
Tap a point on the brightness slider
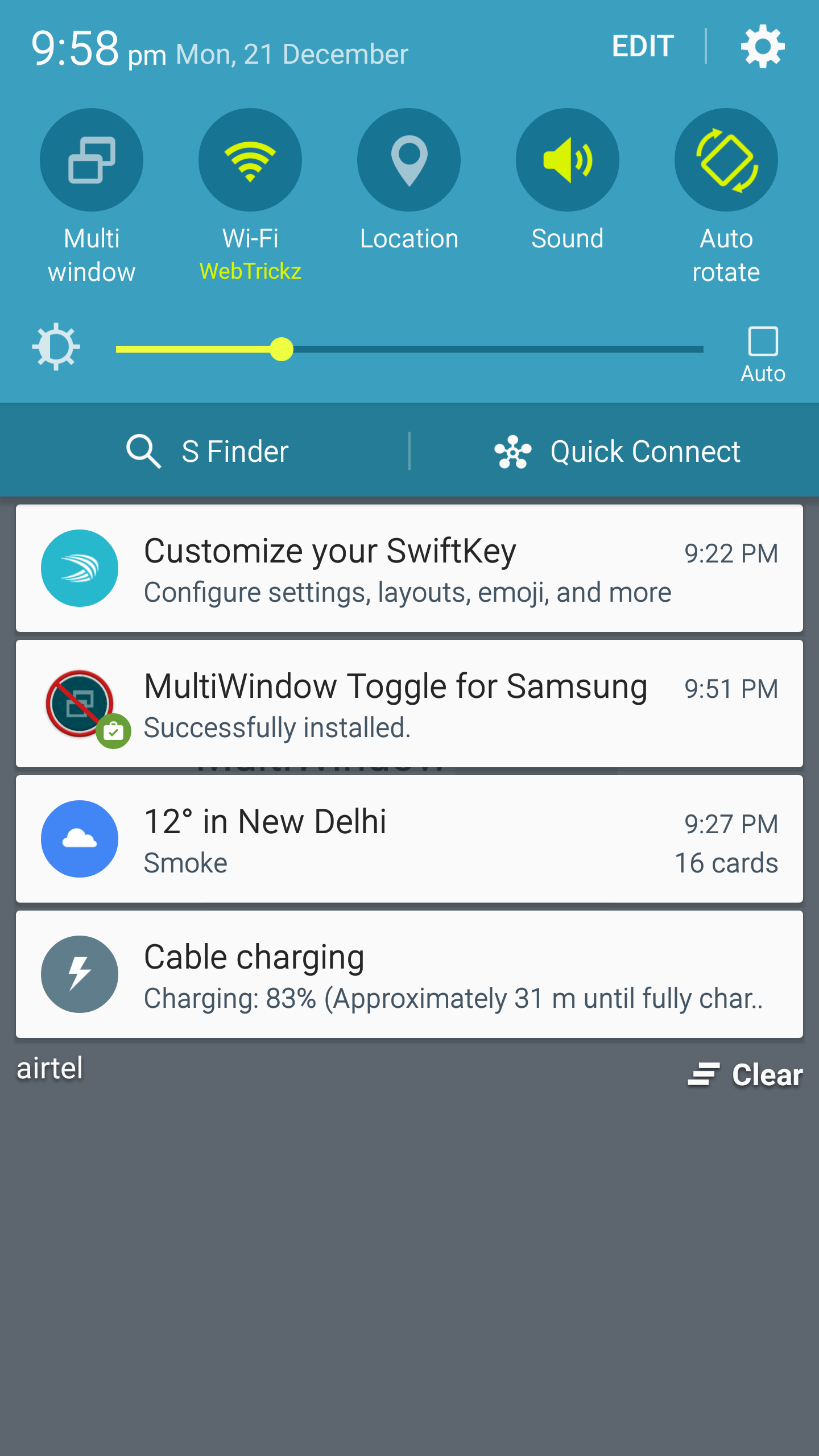[x=409, y=349]
